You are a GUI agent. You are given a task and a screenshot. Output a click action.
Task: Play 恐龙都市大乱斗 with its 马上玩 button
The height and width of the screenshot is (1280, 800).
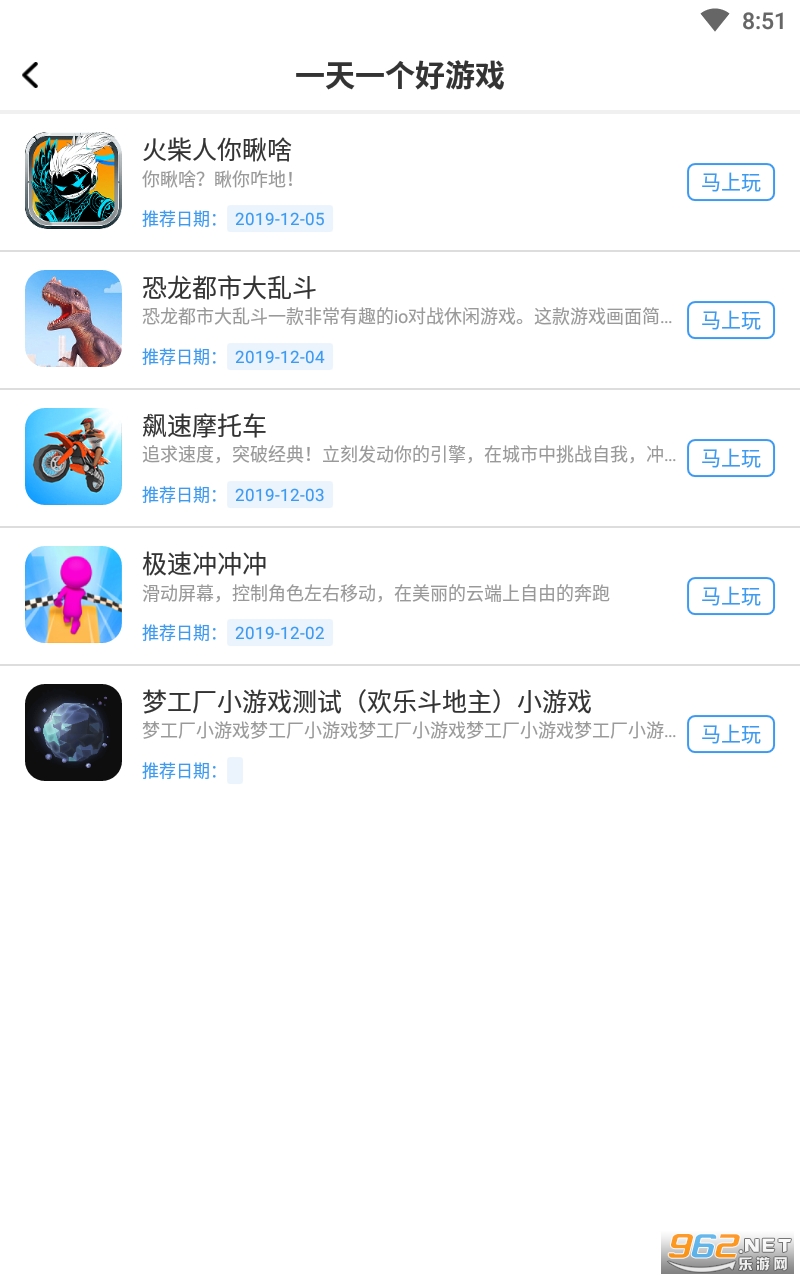[730, 320]
